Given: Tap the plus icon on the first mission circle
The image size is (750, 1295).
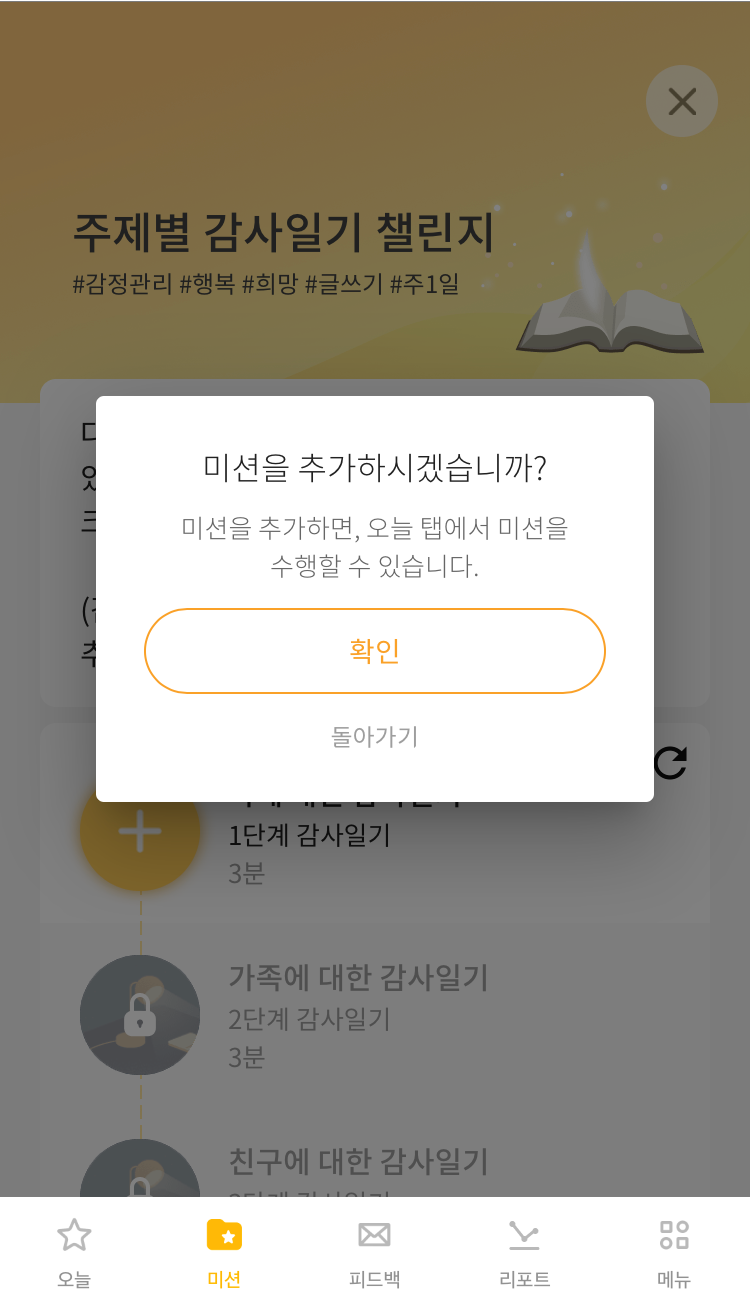Looking at the screenshot, I should (140, 831).
